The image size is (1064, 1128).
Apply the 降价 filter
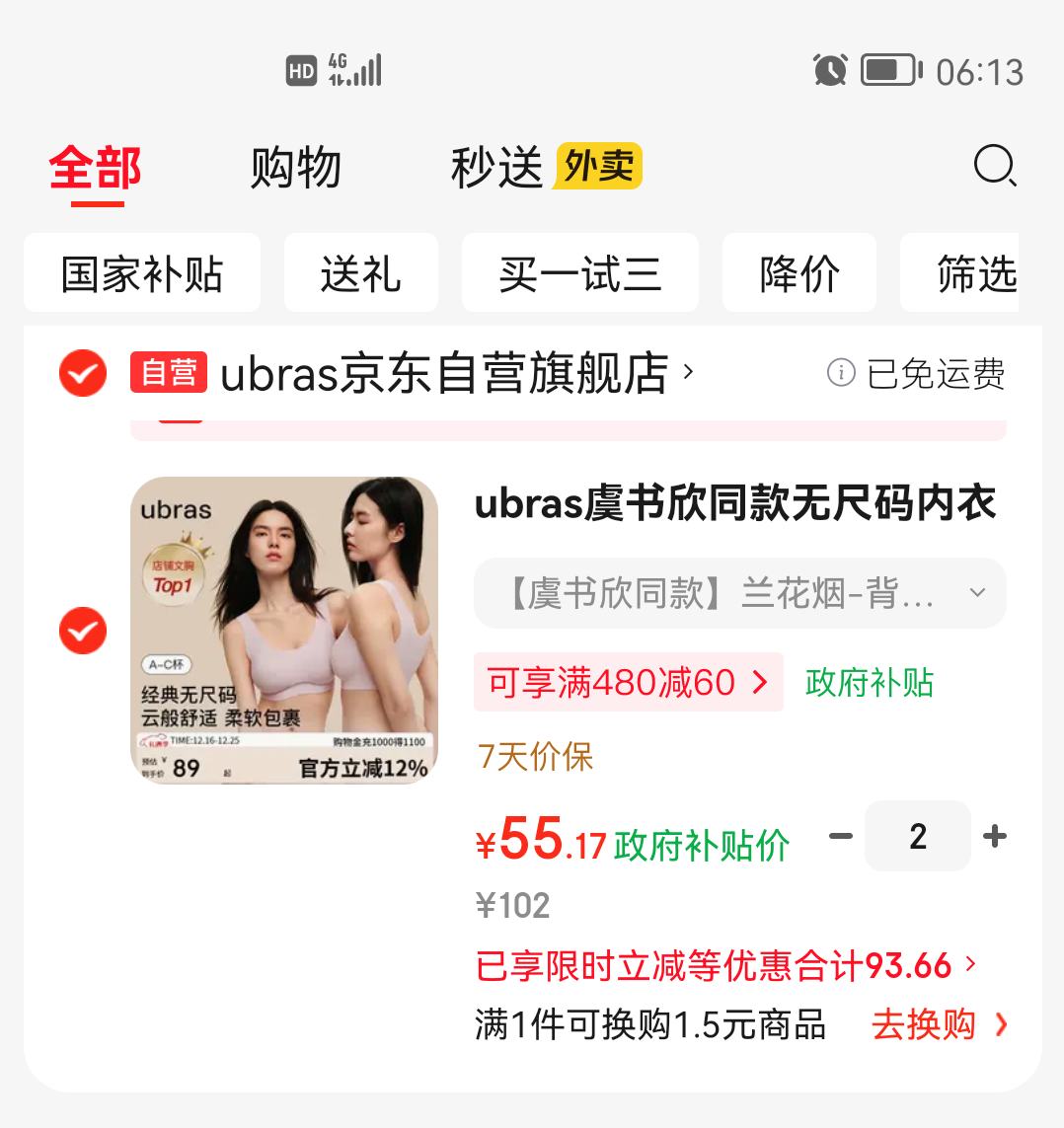pyautogui.click(x=799, y=272)
